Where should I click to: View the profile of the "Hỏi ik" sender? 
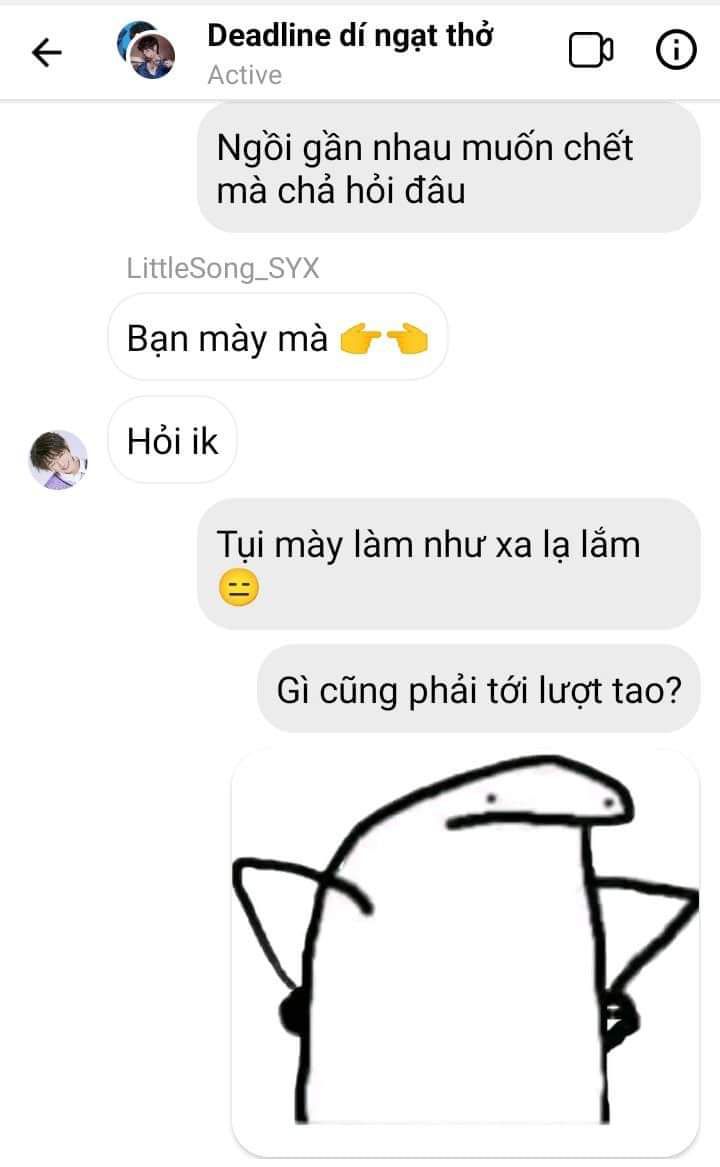click(x=58, y=460)
